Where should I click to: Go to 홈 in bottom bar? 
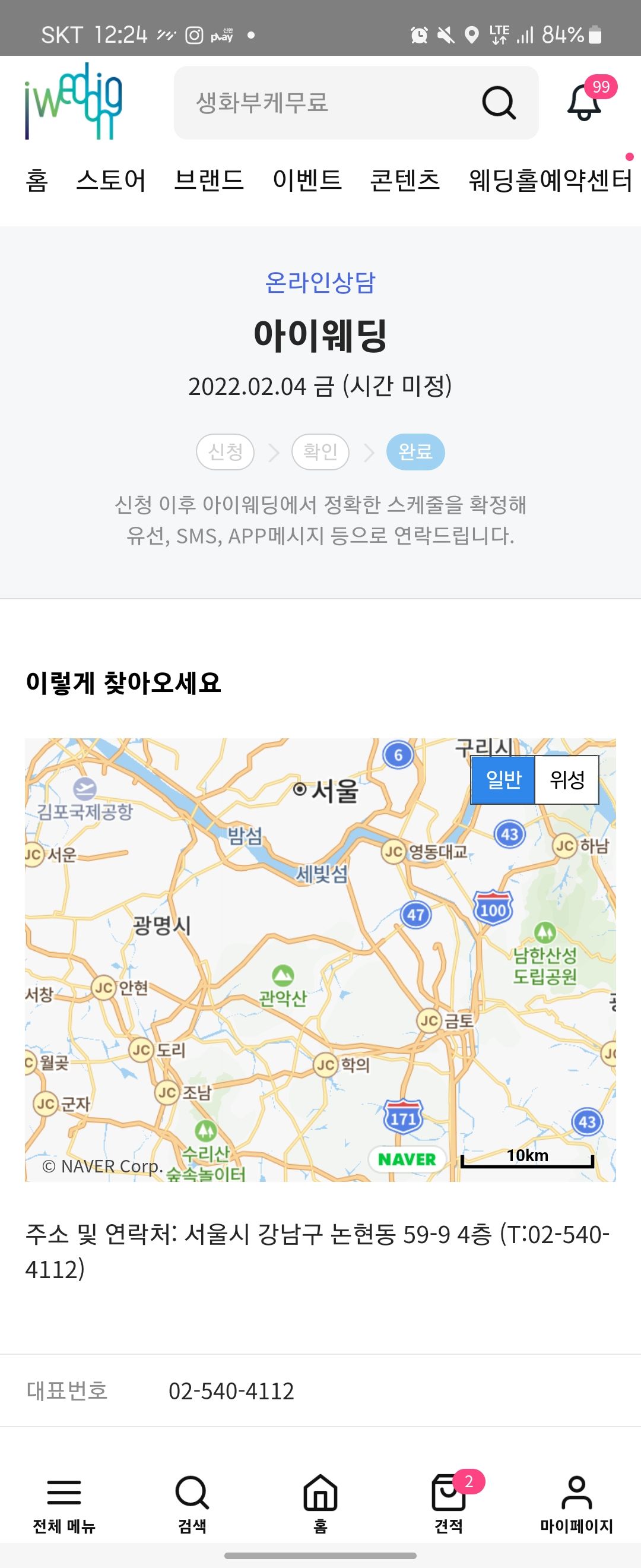click(320, 1503)
